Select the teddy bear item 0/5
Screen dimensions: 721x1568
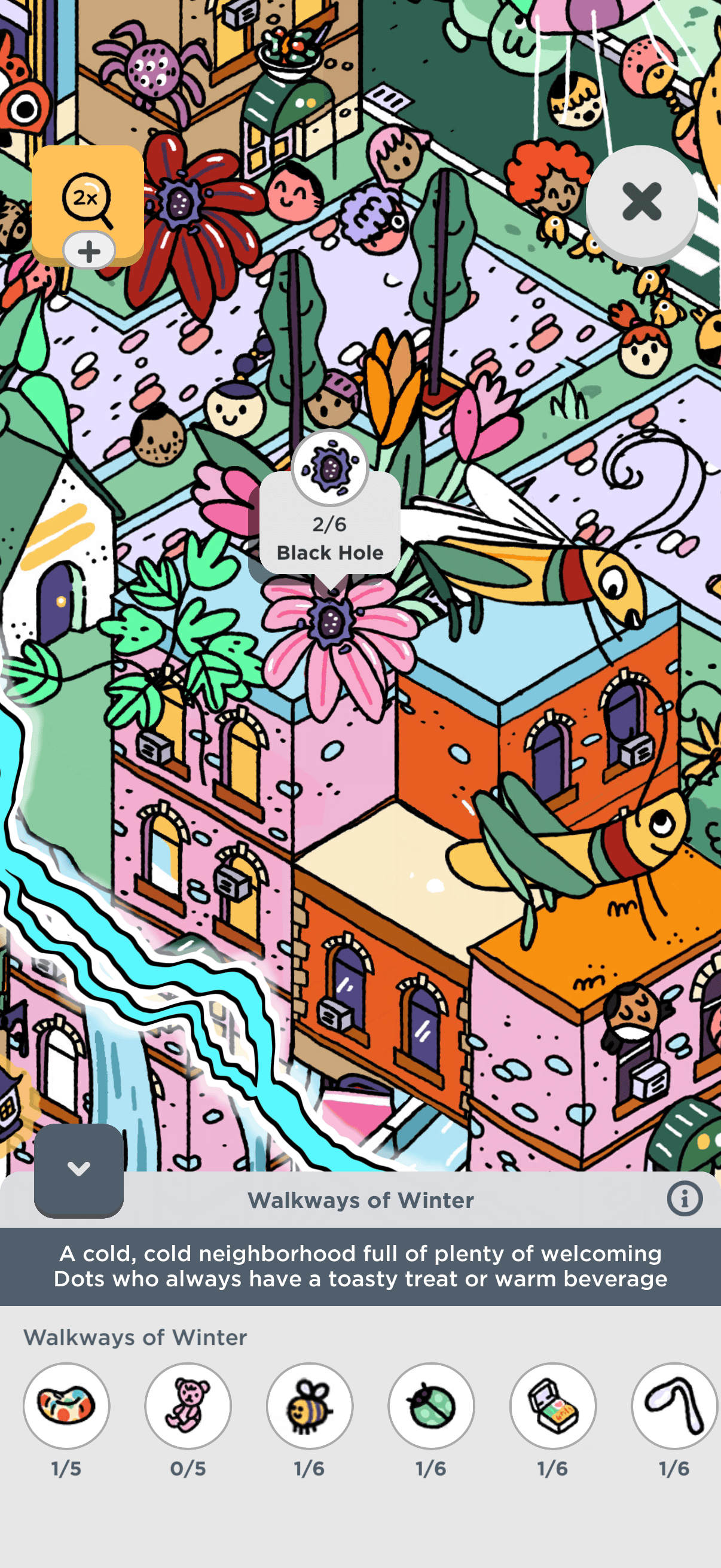[188, 1405]
